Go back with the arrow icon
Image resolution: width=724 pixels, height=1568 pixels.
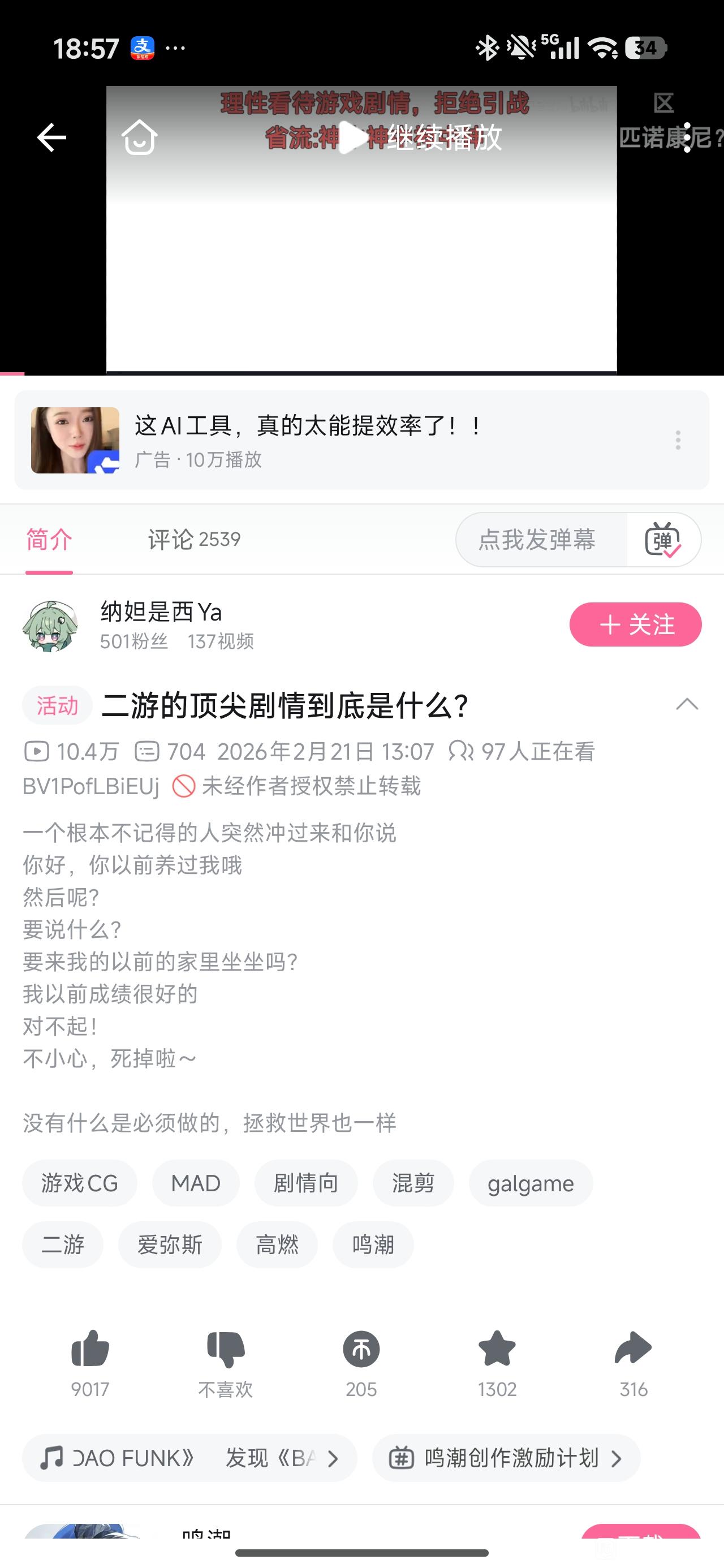coord(51,137)
